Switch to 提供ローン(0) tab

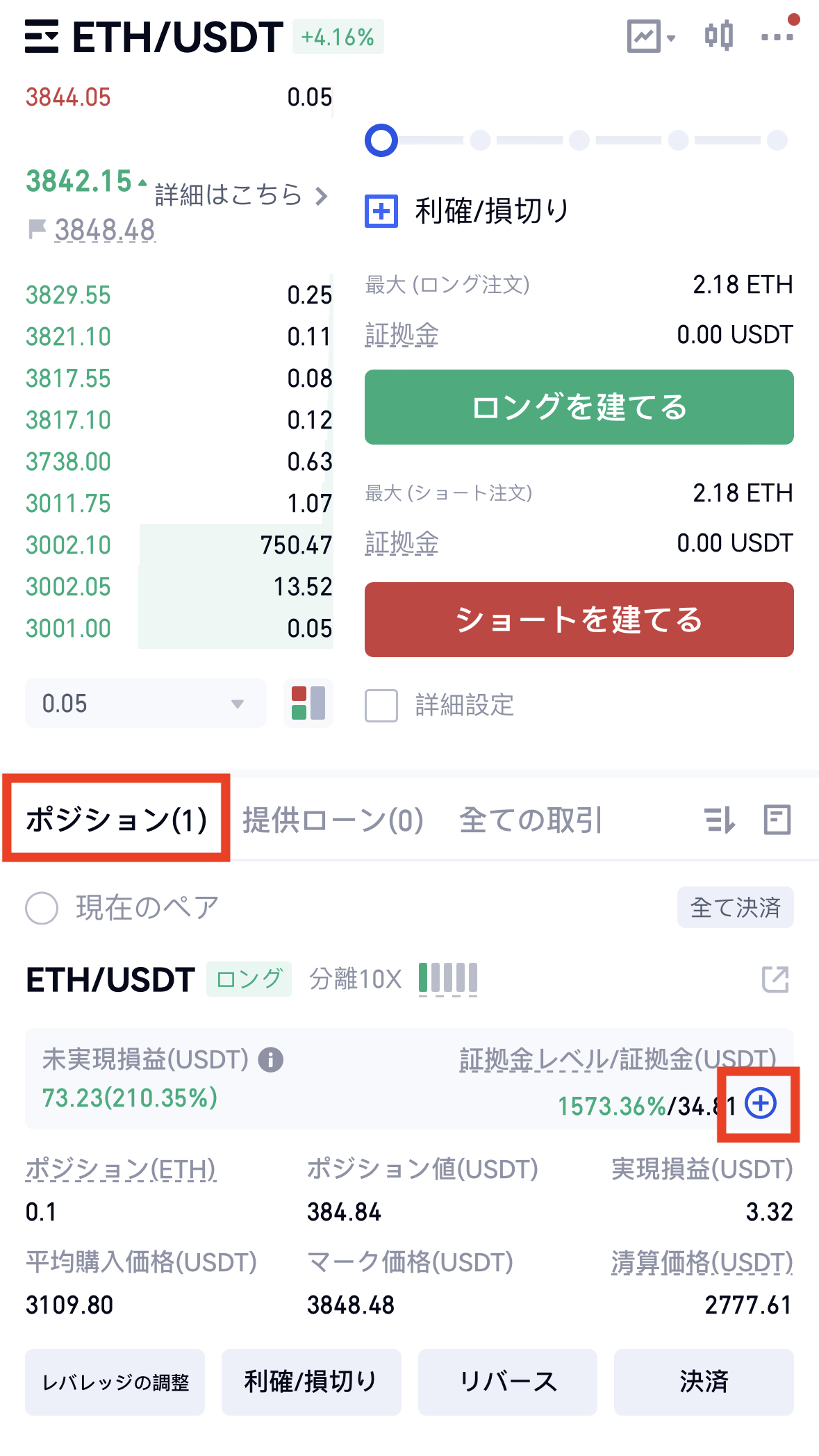pos(333,820)
